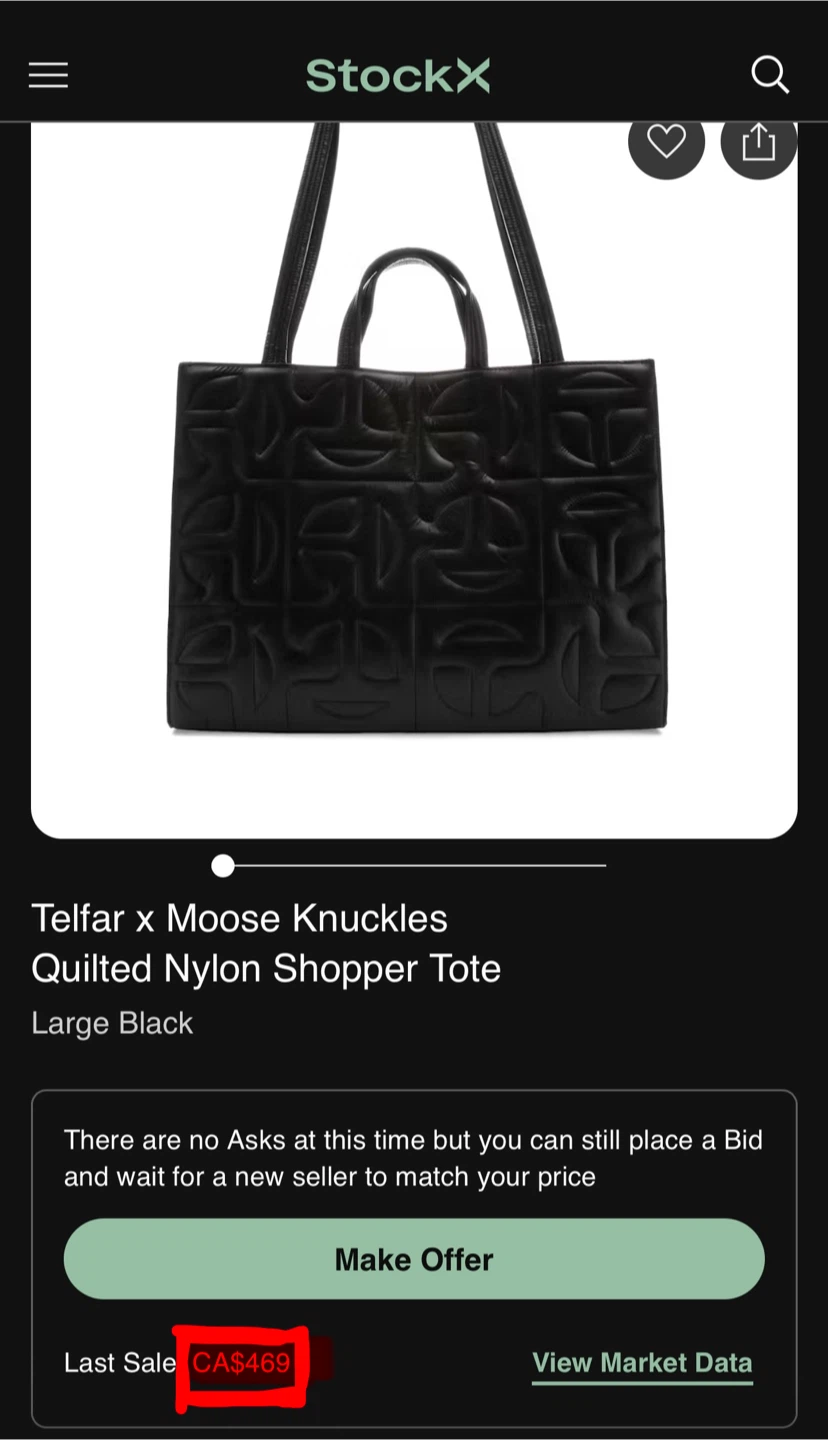Open the search magnifier icon
This screenshot has width=828, height=1440.
click(770, 75)
